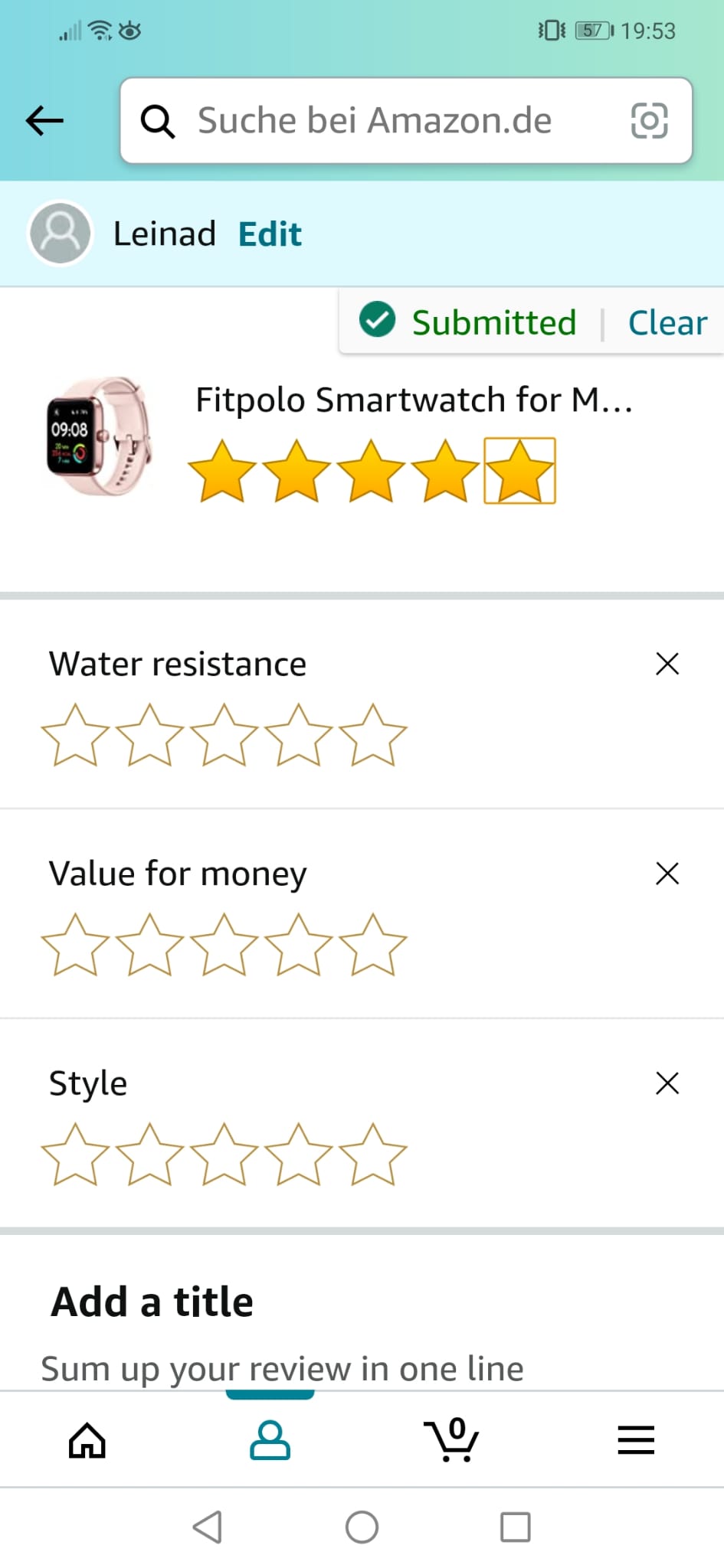Viewport: 724px width, 1568px height.
Task: Set the overall rating to three stars
Action: coord(371,471)
